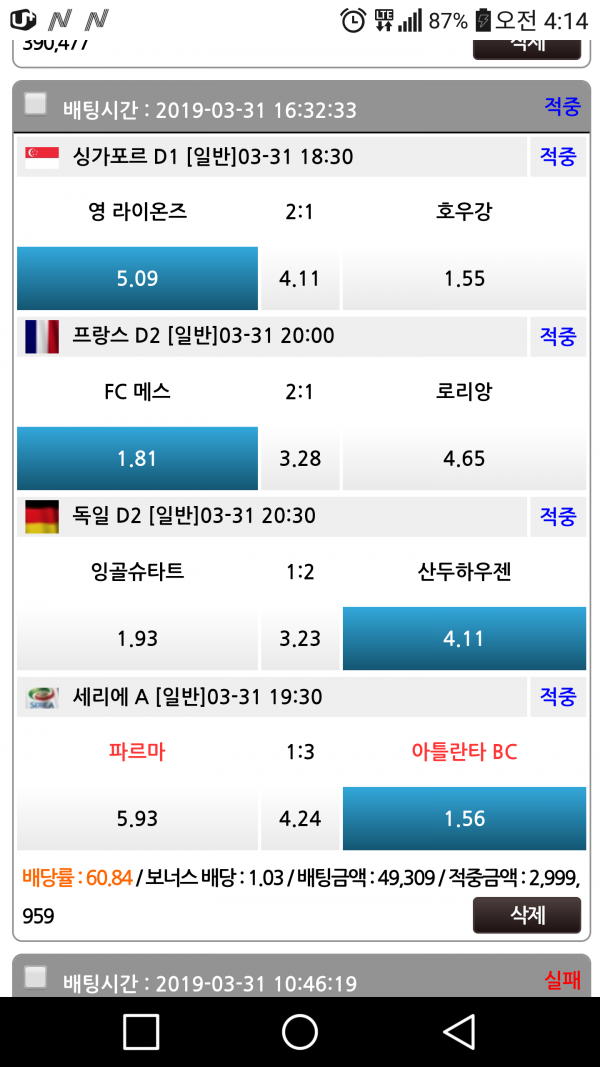The height and width of the screenshot is (1067, 600).
Task: Check the box for bet placed at 10:46:19
Action: 36,977
